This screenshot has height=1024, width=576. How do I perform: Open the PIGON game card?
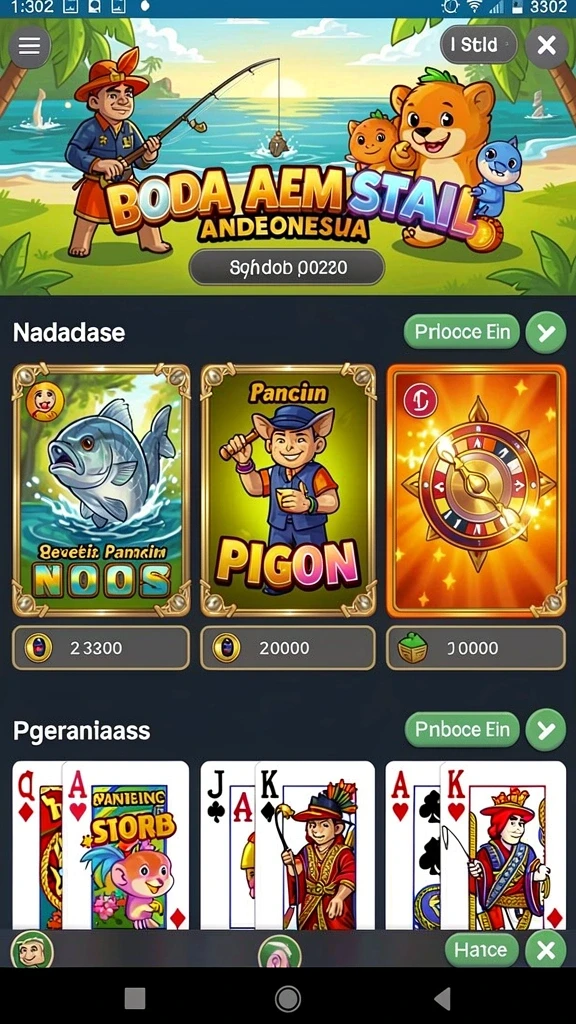point(288,490)
